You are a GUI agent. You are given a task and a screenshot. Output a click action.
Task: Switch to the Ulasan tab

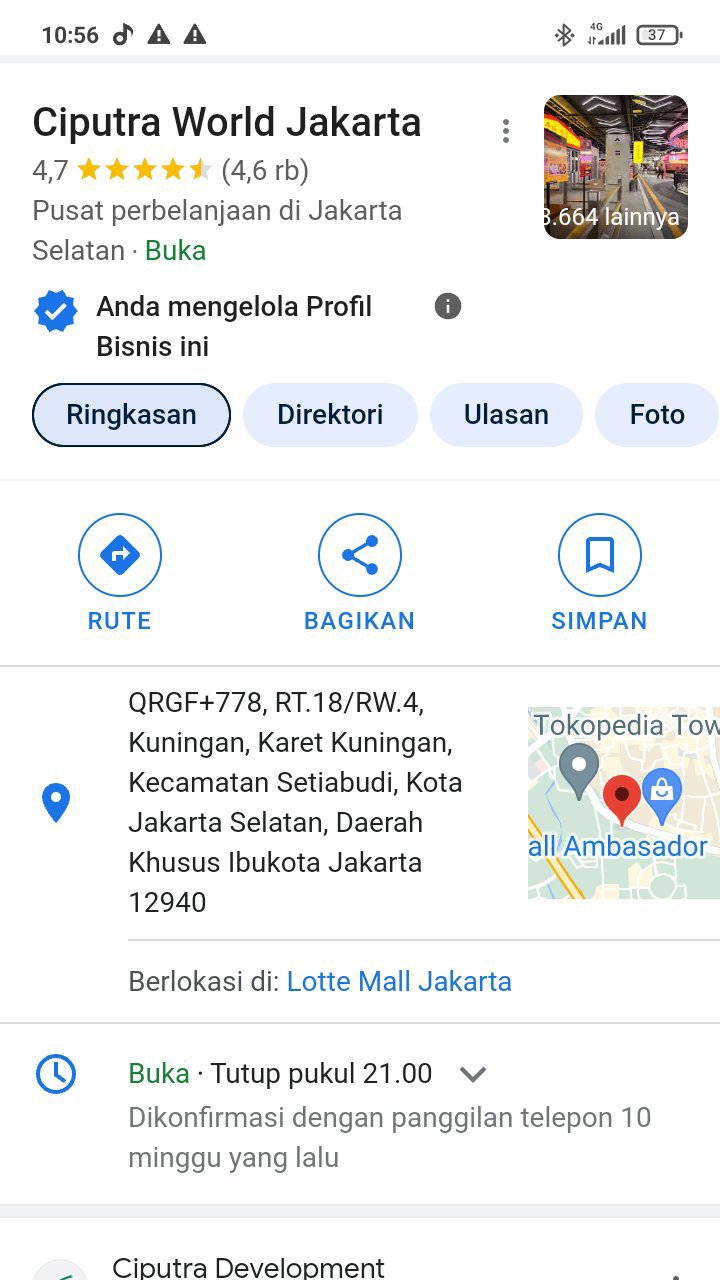click(x=506, y=415)
